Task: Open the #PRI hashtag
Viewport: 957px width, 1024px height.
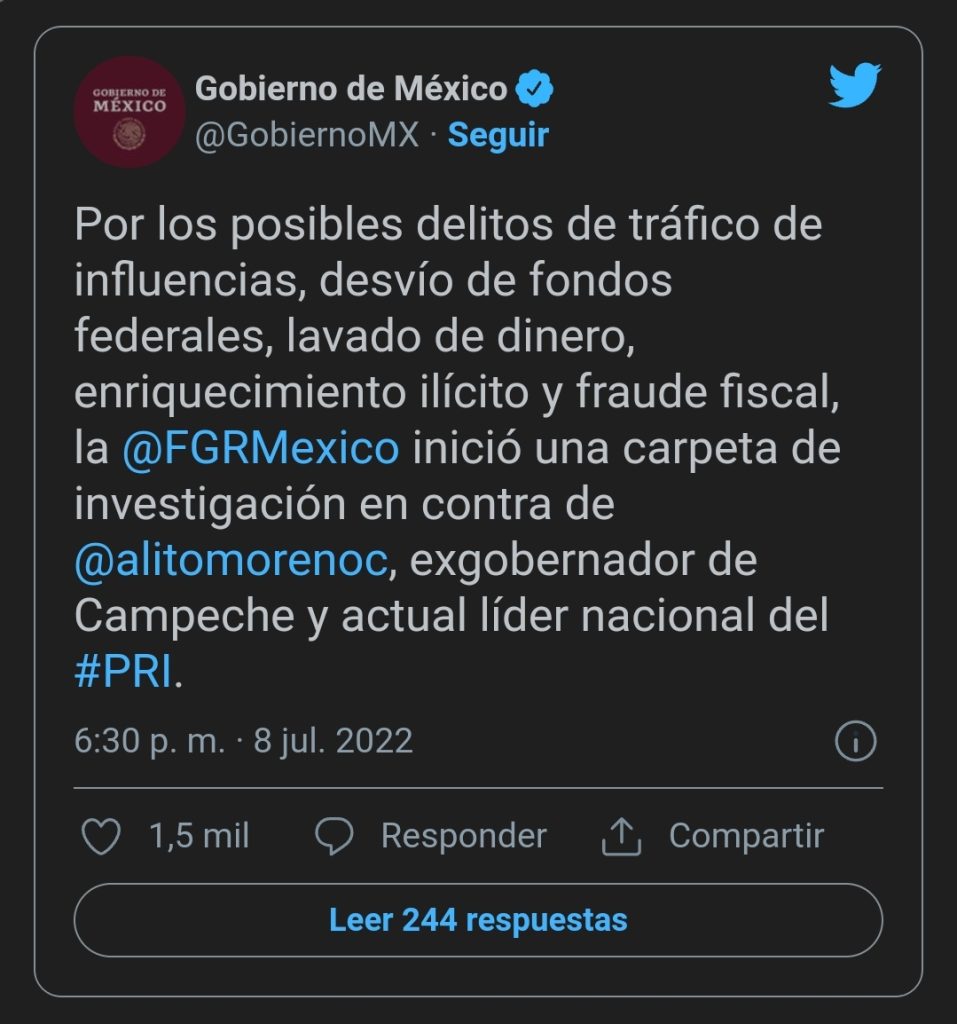Action: click(124, 672)
